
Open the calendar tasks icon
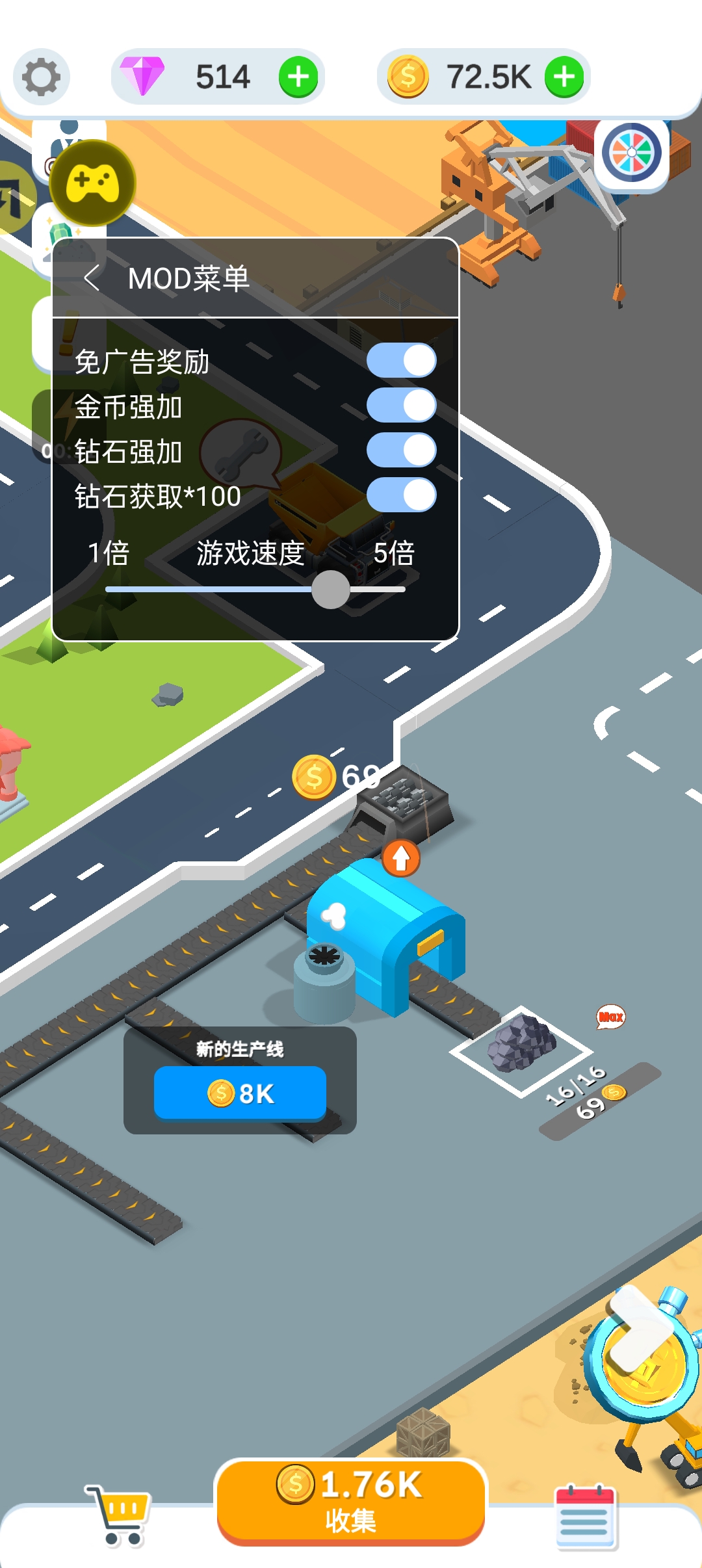(x=584, y=1517)
